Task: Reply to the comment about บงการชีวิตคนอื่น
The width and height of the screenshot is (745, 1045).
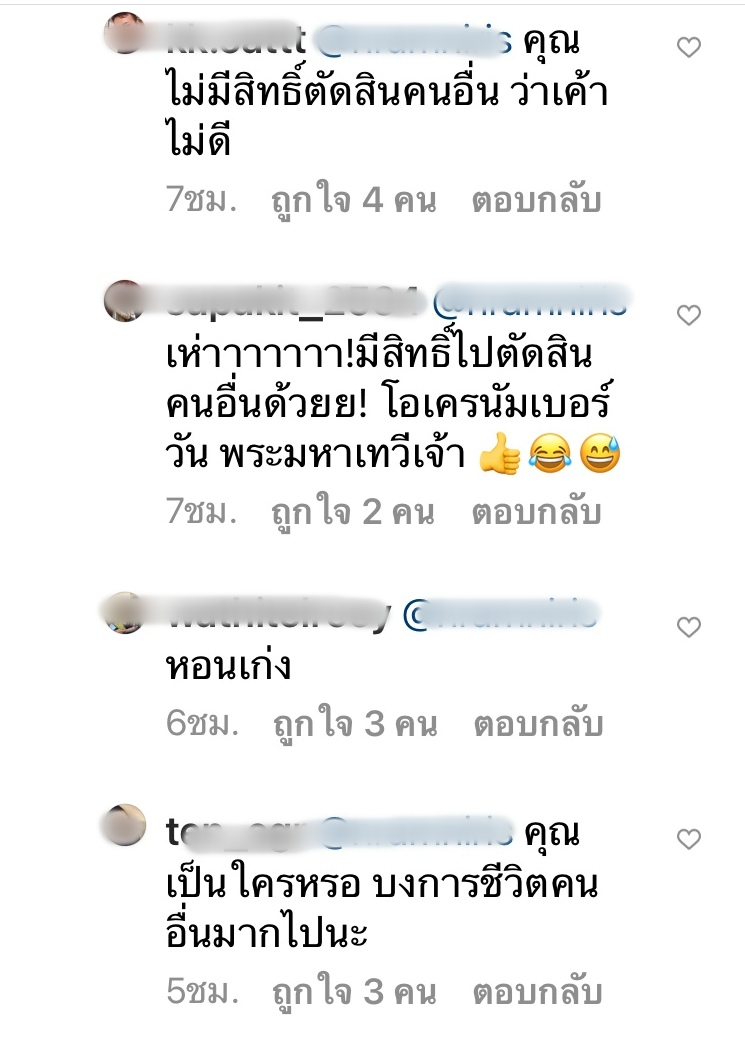Action: pyautogui.click(x=536, y=993)
